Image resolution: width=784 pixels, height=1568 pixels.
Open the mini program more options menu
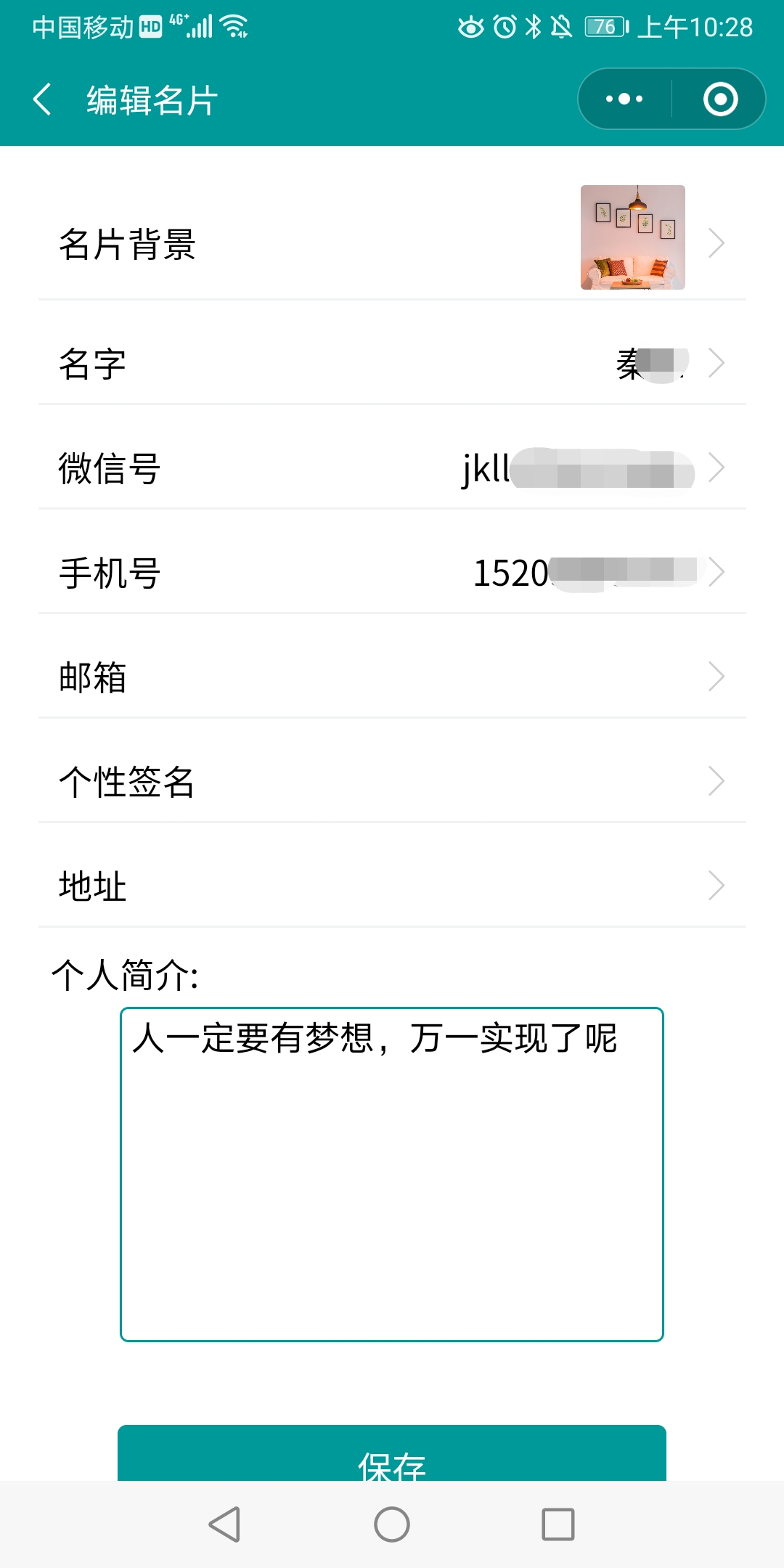click(624, 99)
